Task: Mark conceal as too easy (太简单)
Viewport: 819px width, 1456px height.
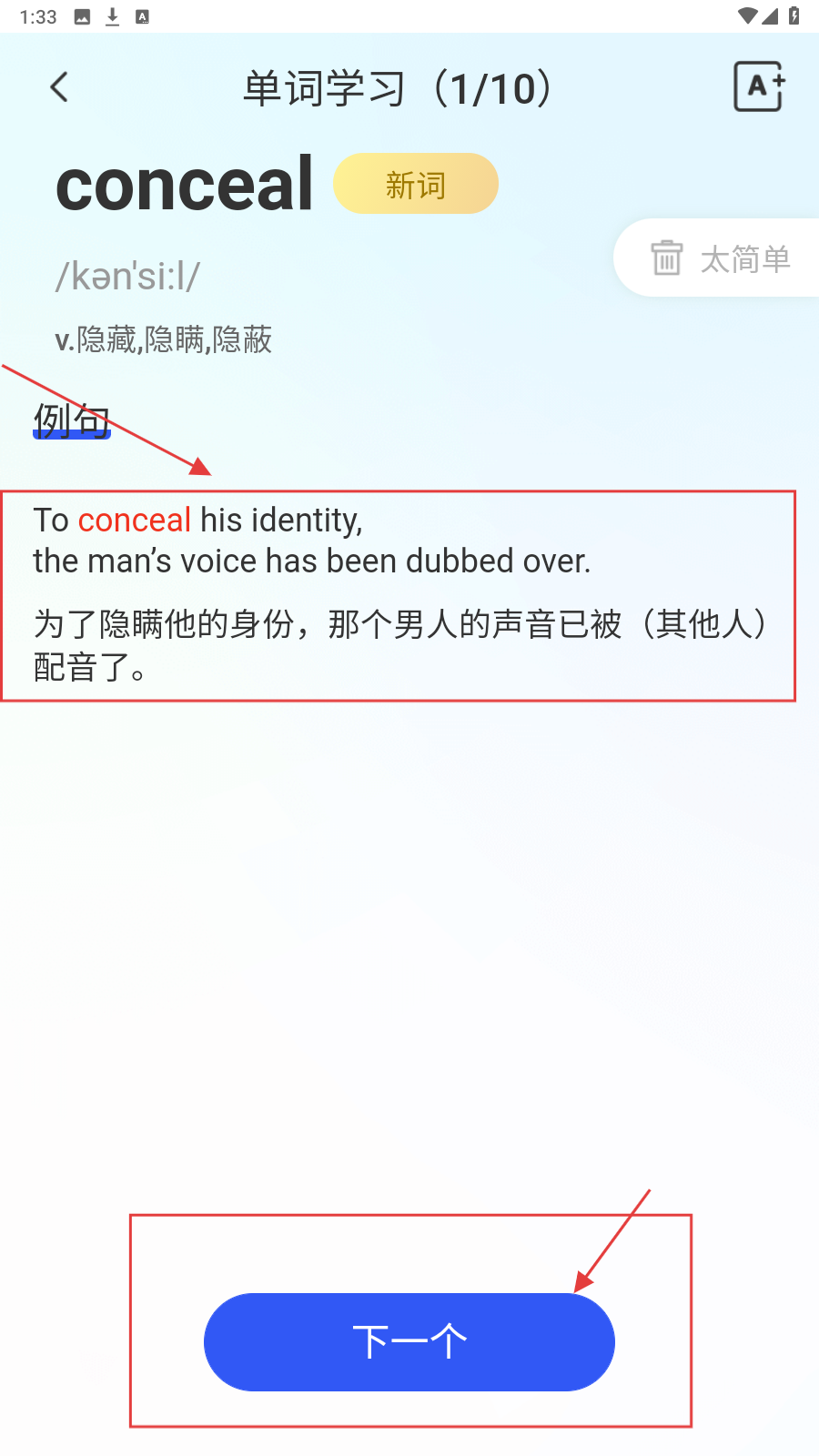Action: (x=721, y=258)
